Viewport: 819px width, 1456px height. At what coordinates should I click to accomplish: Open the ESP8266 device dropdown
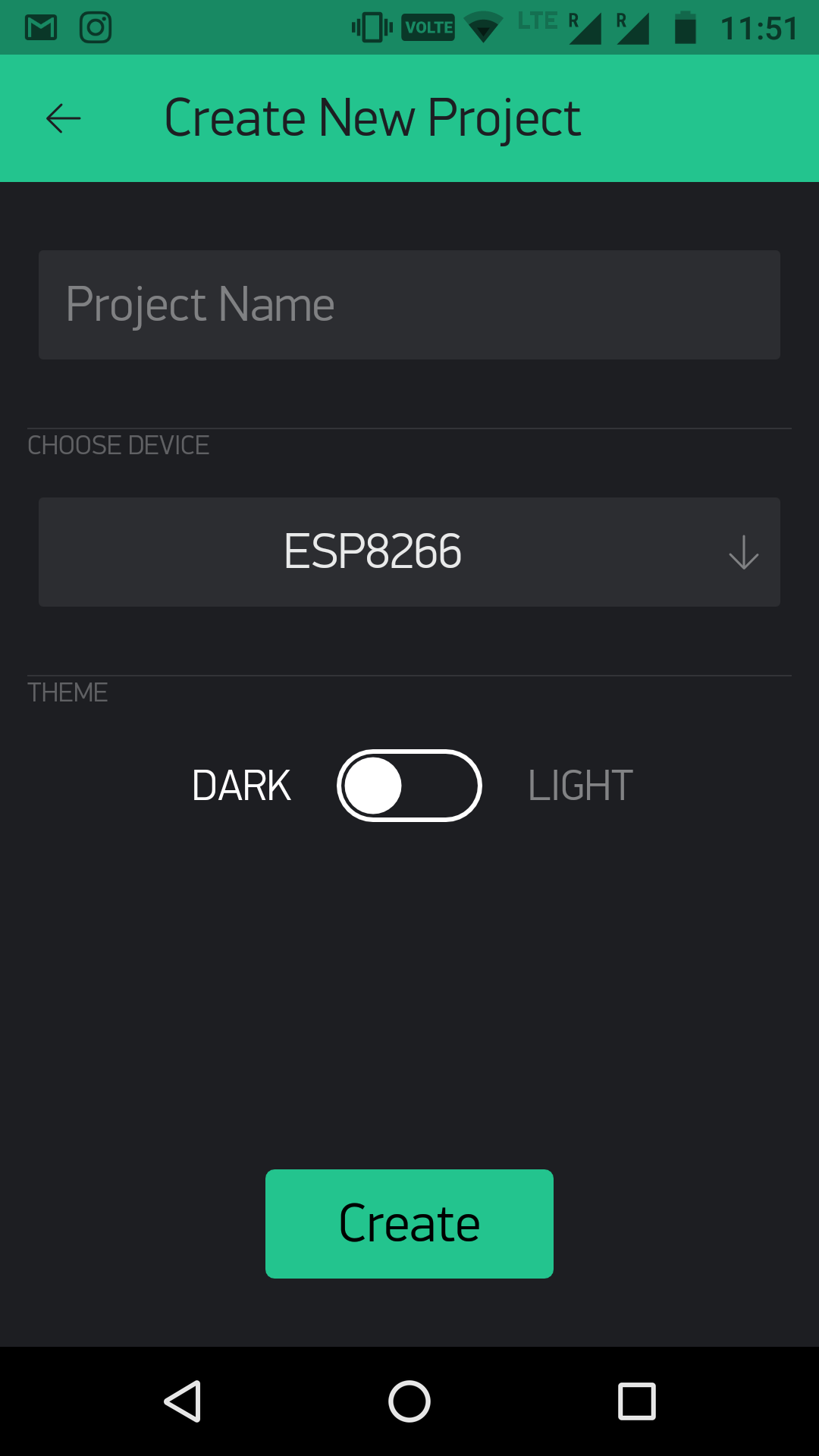[x=409, y=552]
